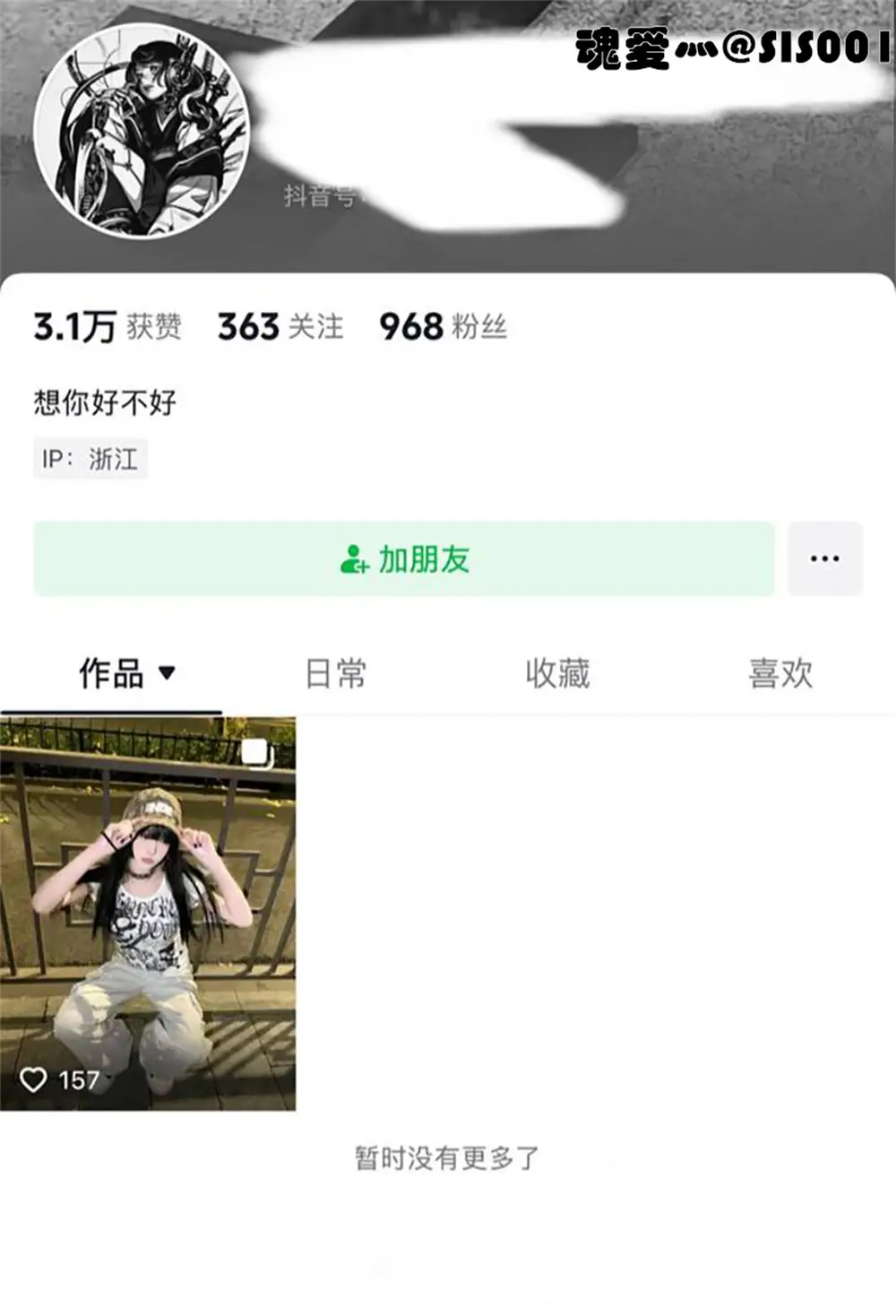This screenshot has width=896, height=1316.
Task: Tap the 加朋友 add friend button
Action: pos(404,559)
